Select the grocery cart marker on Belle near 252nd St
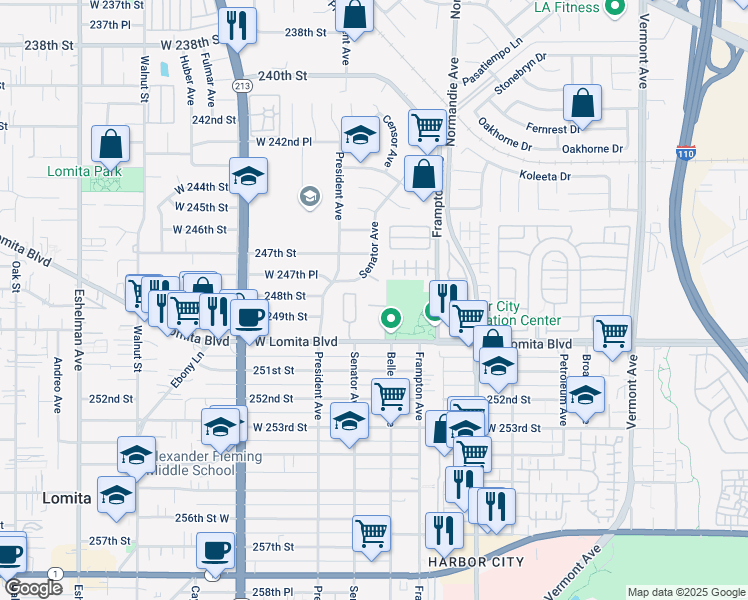 point(390,397)
